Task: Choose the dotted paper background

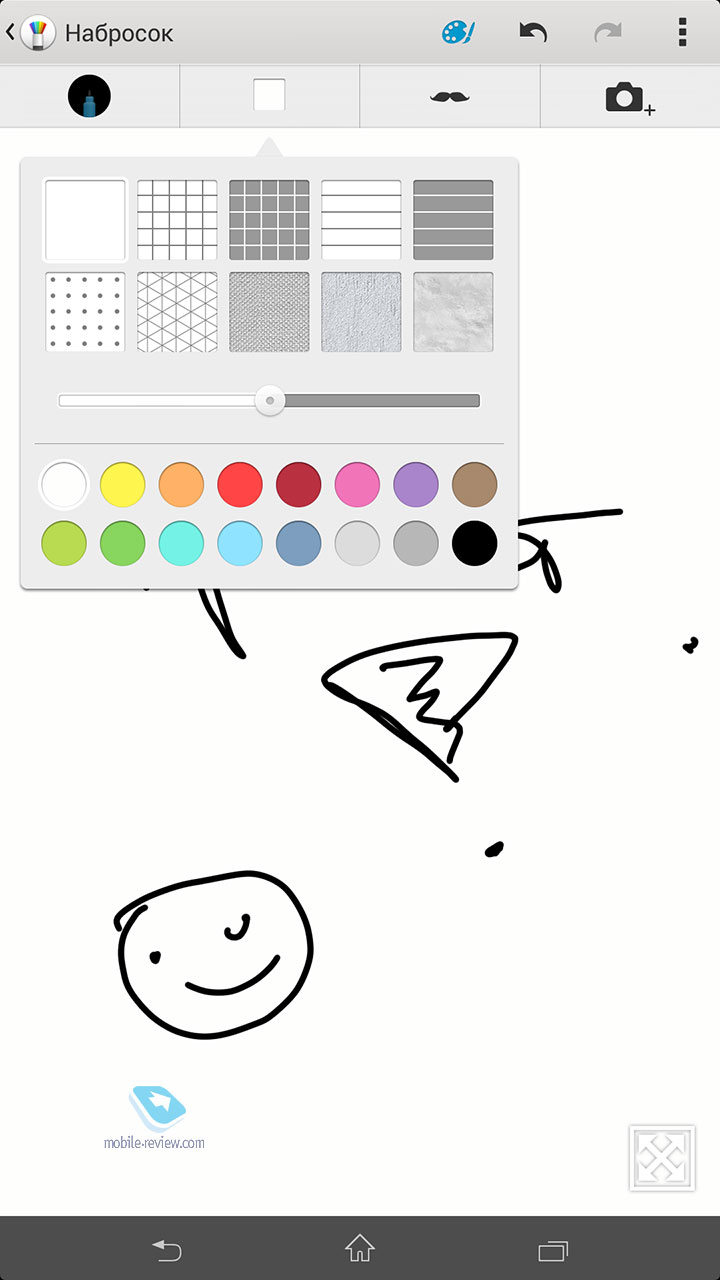Action: [85, 312]
